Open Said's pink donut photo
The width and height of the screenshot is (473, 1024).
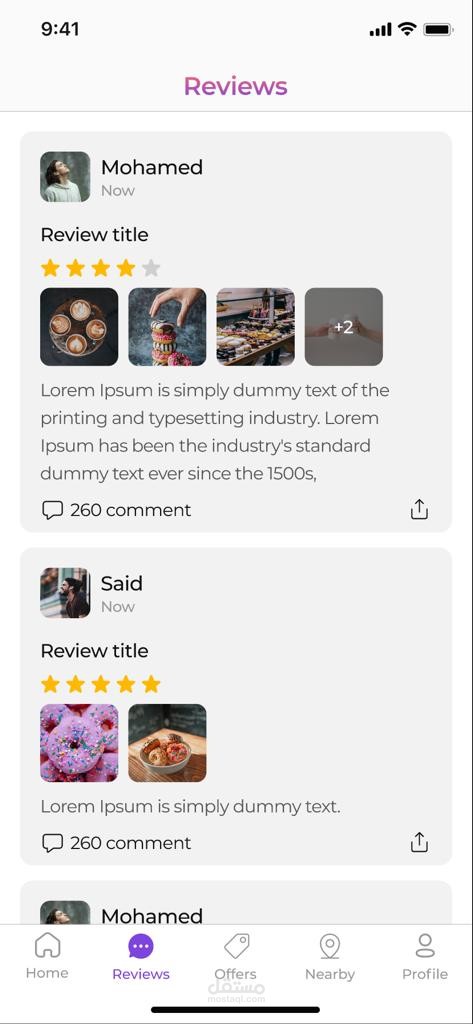(79, 743)
